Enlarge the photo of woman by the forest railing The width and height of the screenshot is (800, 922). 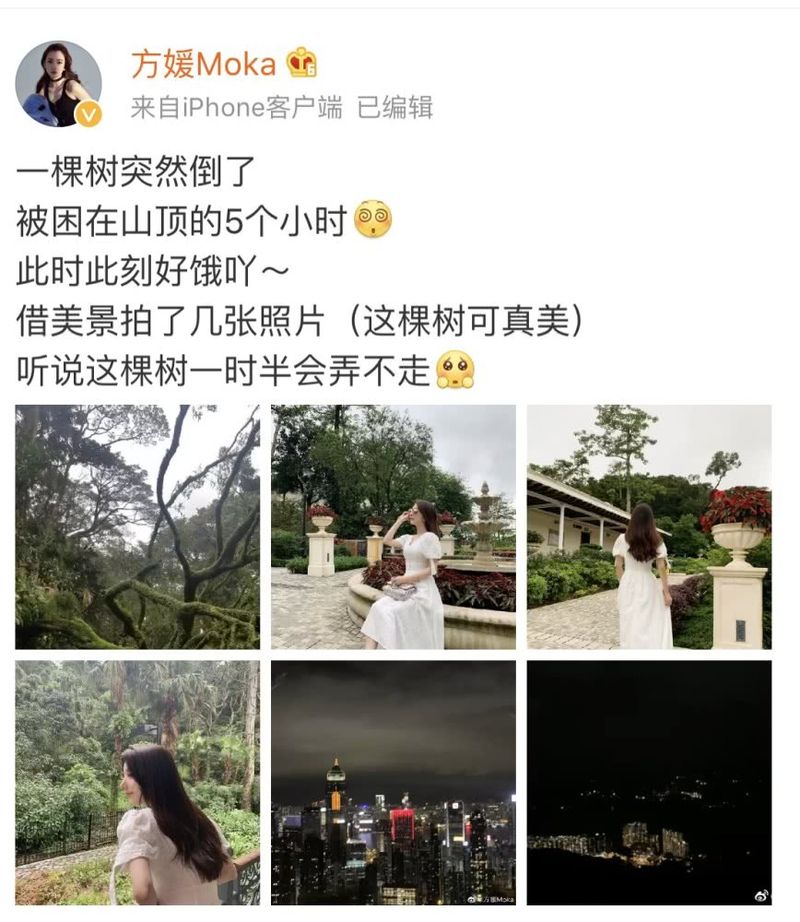pyautogui.click(x=137, y=783)
